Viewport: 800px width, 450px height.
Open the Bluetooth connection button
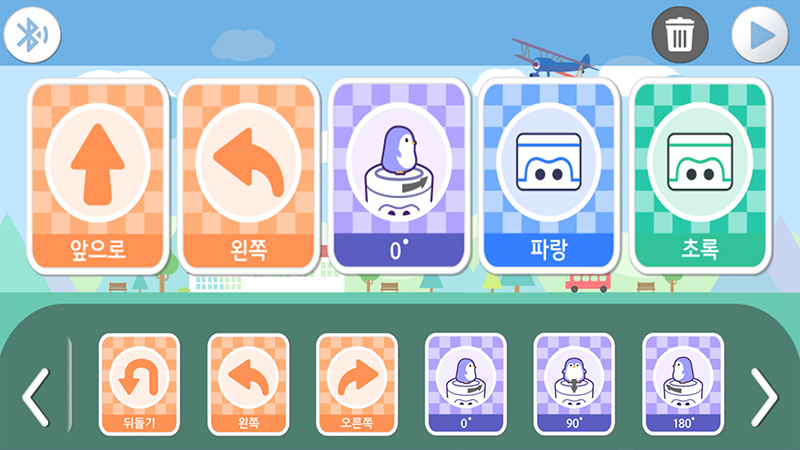click(x=33, y=37)
